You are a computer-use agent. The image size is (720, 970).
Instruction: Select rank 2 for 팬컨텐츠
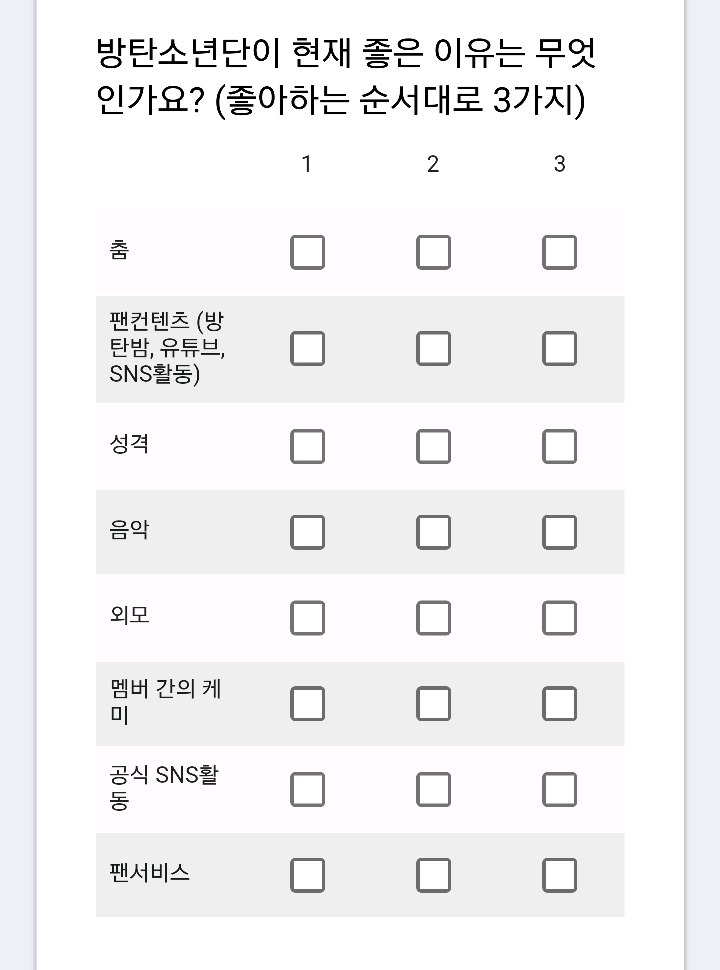pos(433,348)
